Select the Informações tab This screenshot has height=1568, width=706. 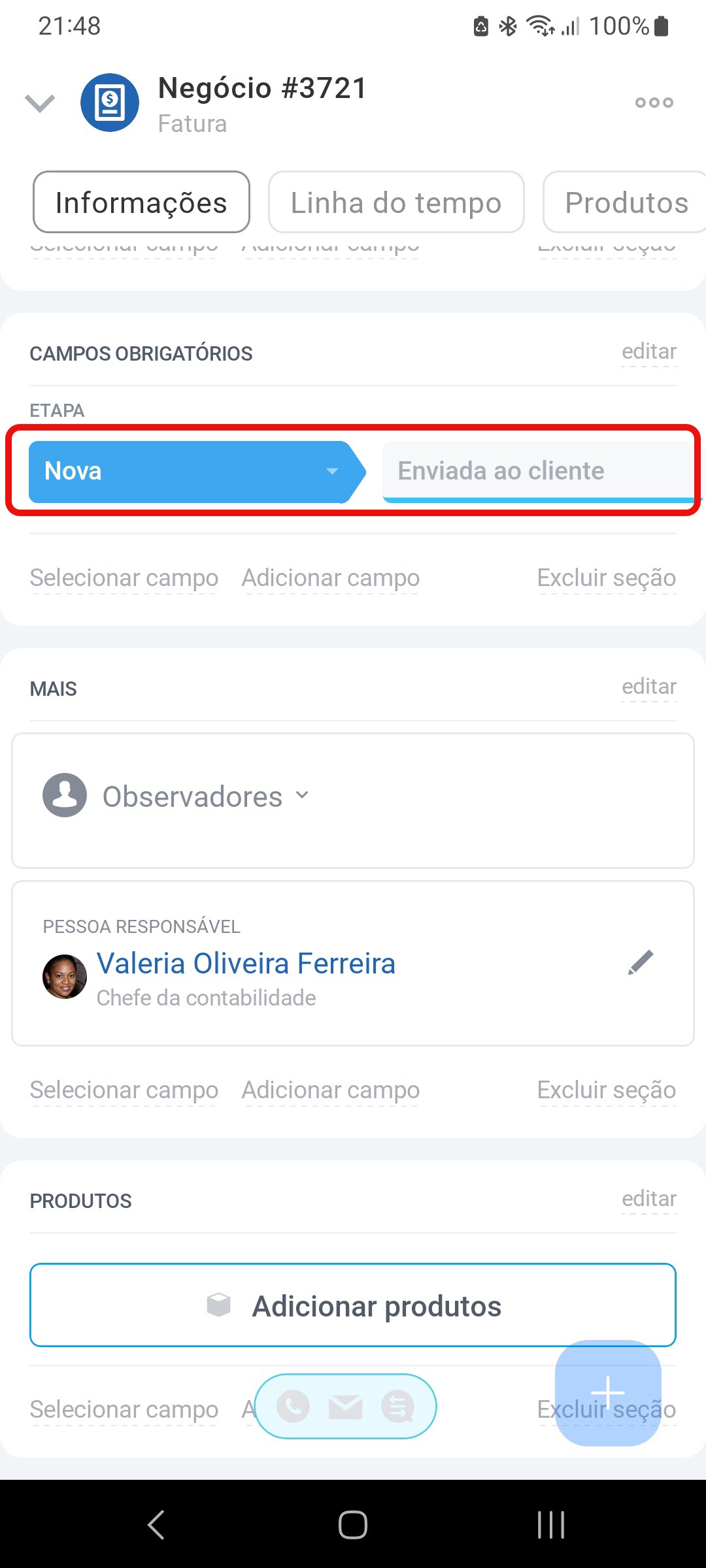tap(141, 203)
